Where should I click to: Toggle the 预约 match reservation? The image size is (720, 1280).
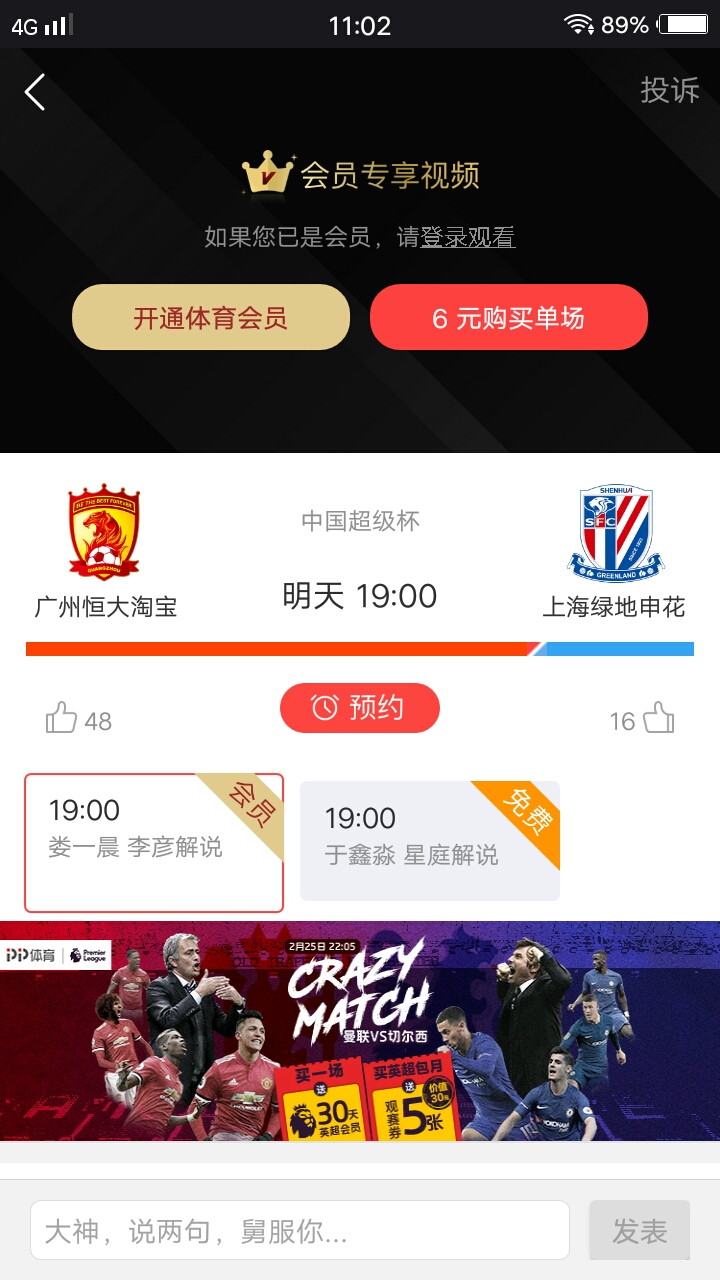360,708
